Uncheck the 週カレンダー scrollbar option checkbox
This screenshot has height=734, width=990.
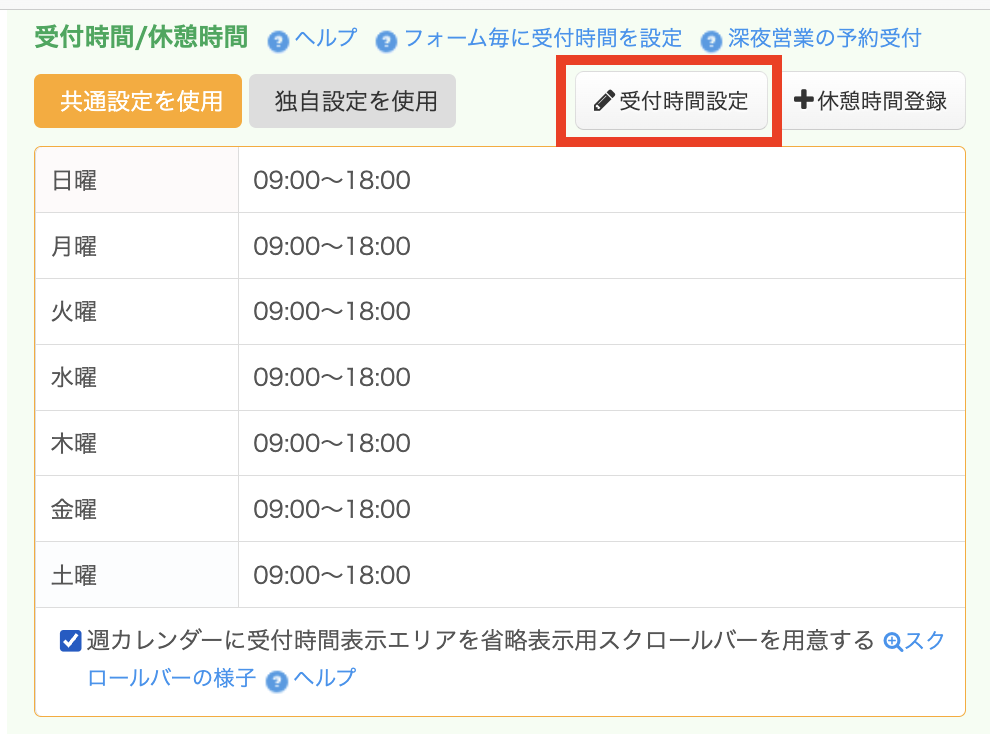(x=70, y=641)
